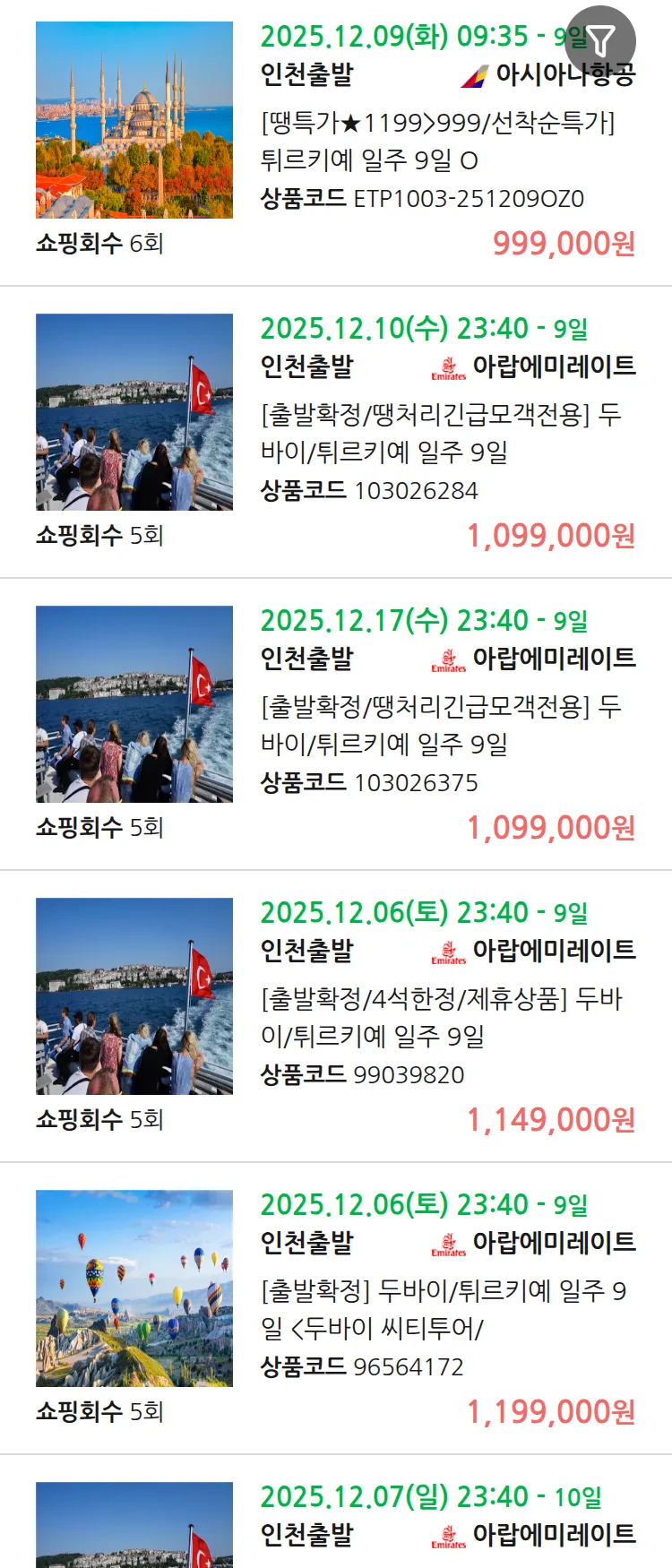
Task: Open the 2025.12.10 Emirates Dubai/Türkiye tour
Action: click(437, 433)
